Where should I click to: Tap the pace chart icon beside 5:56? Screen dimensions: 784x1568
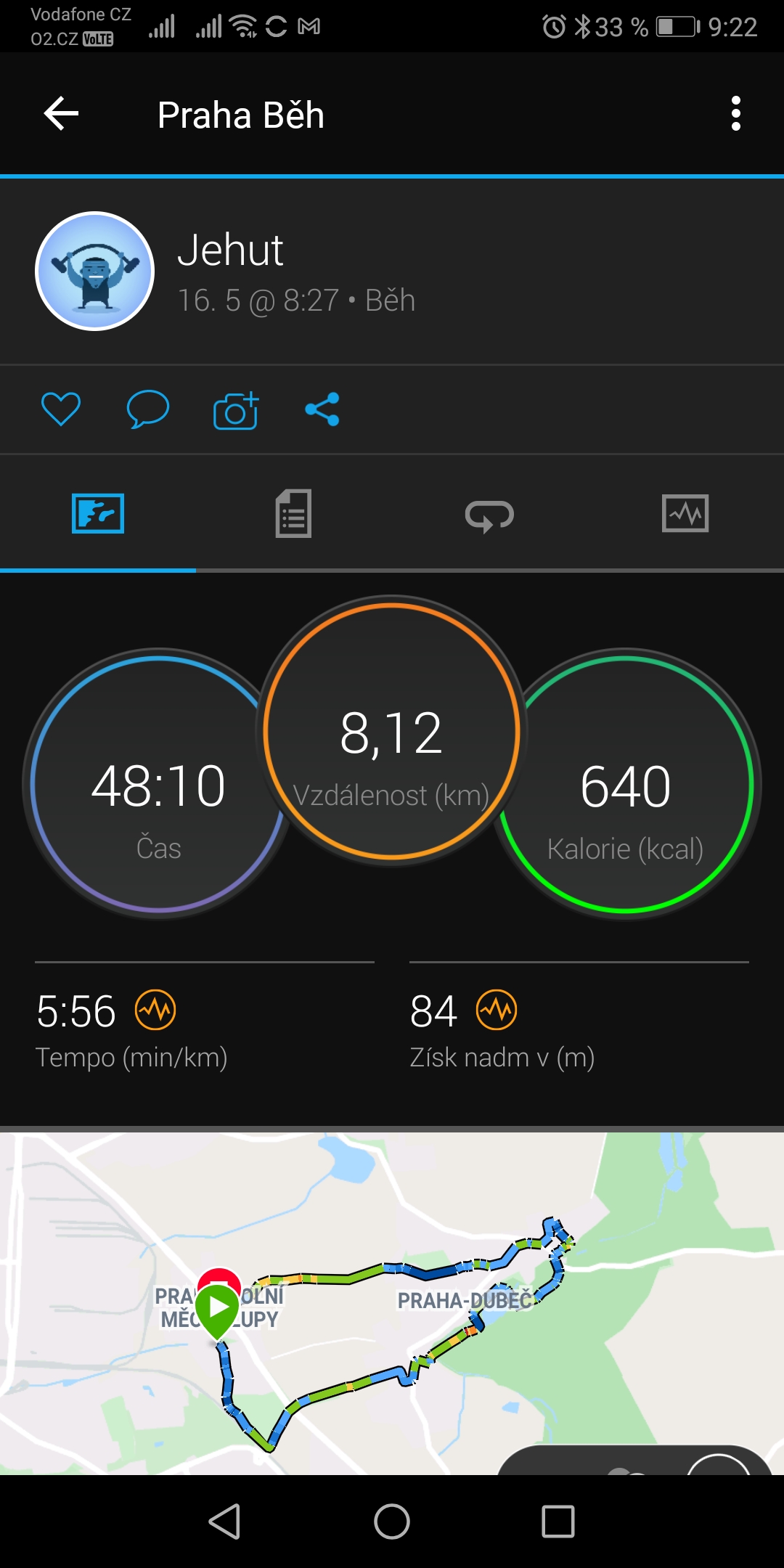tap(155, 1010)
